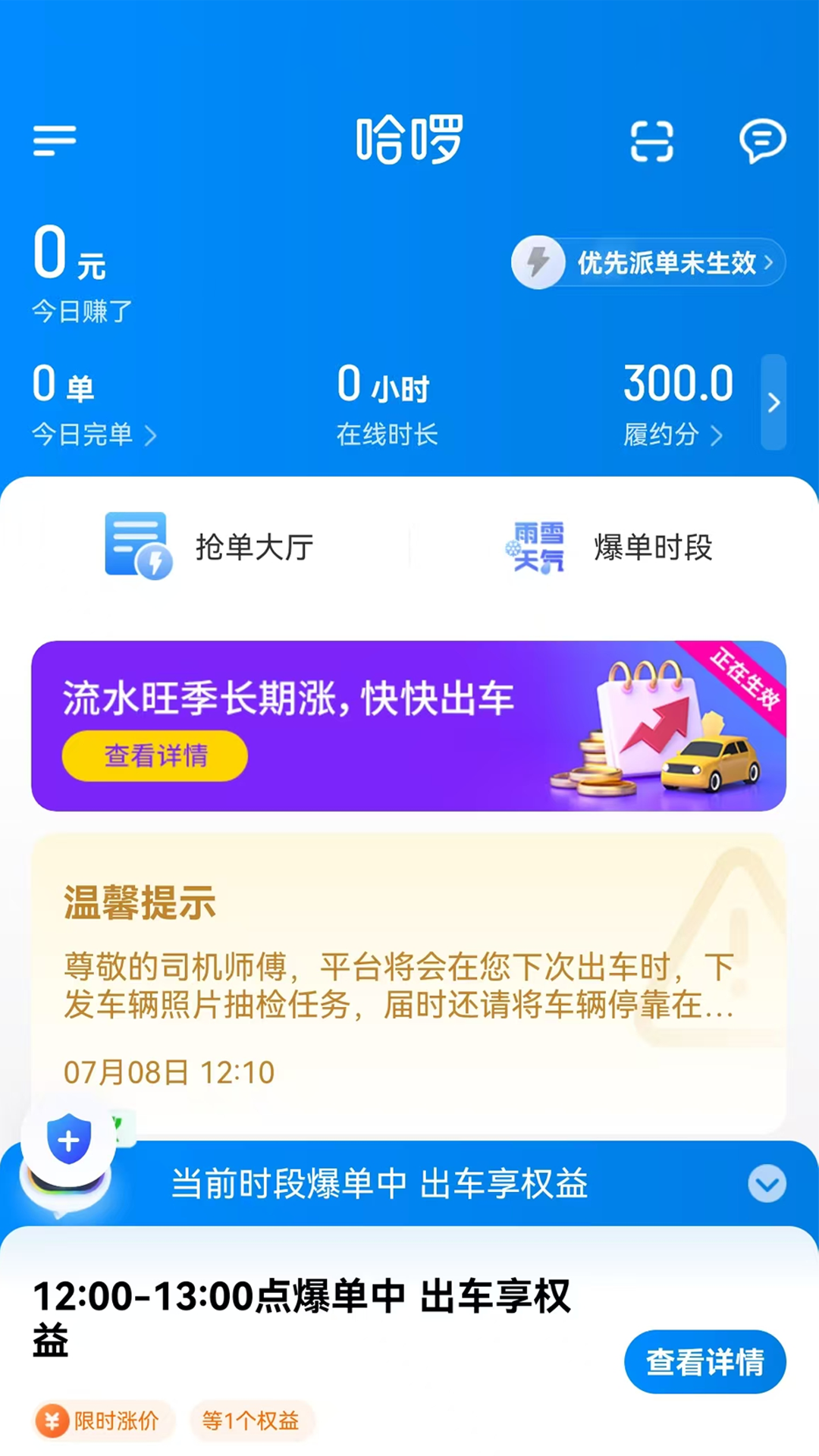Viewport: 819px width, 1456px height.
Task: Open 履约分 details arrow
Action: [x=717, y=436]
